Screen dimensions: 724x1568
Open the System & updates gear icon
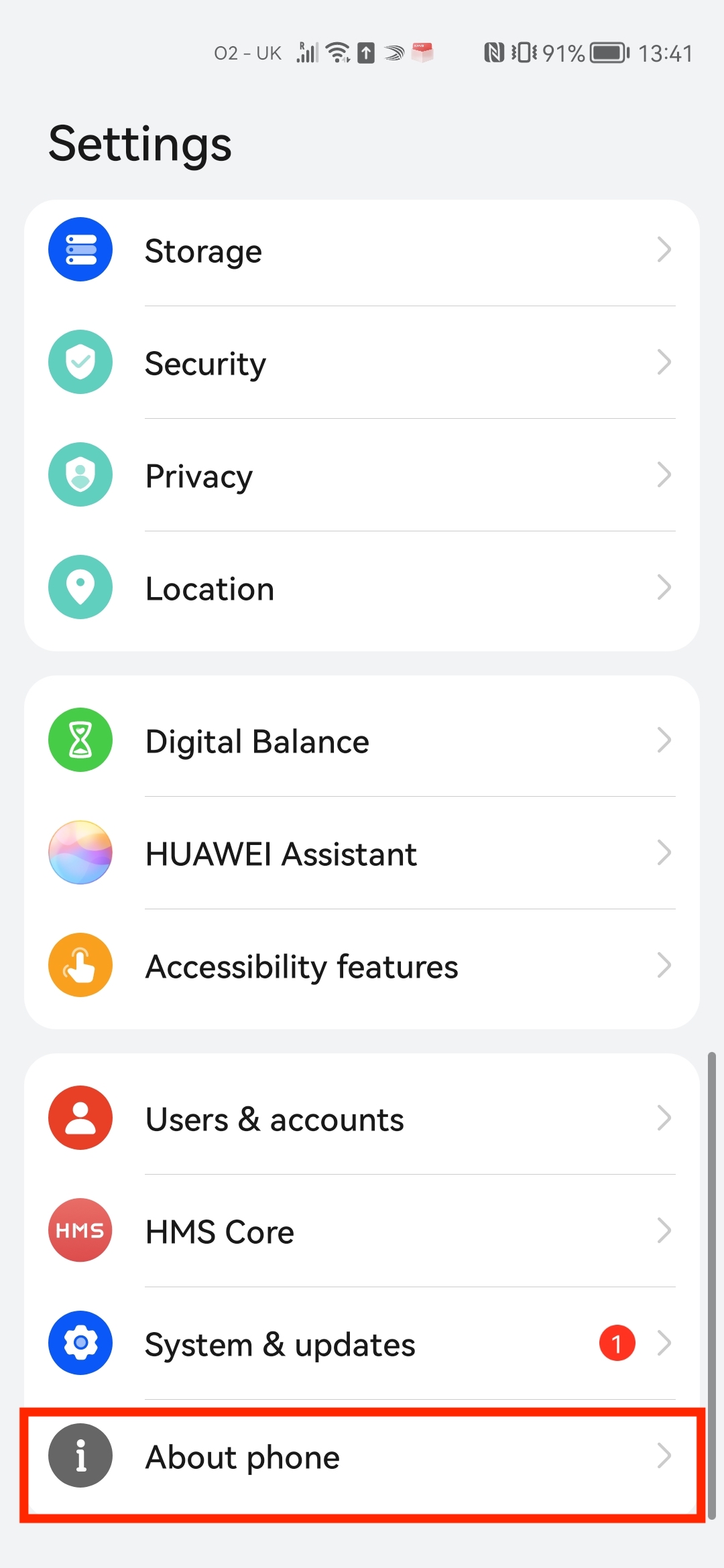click(80, 1344)
